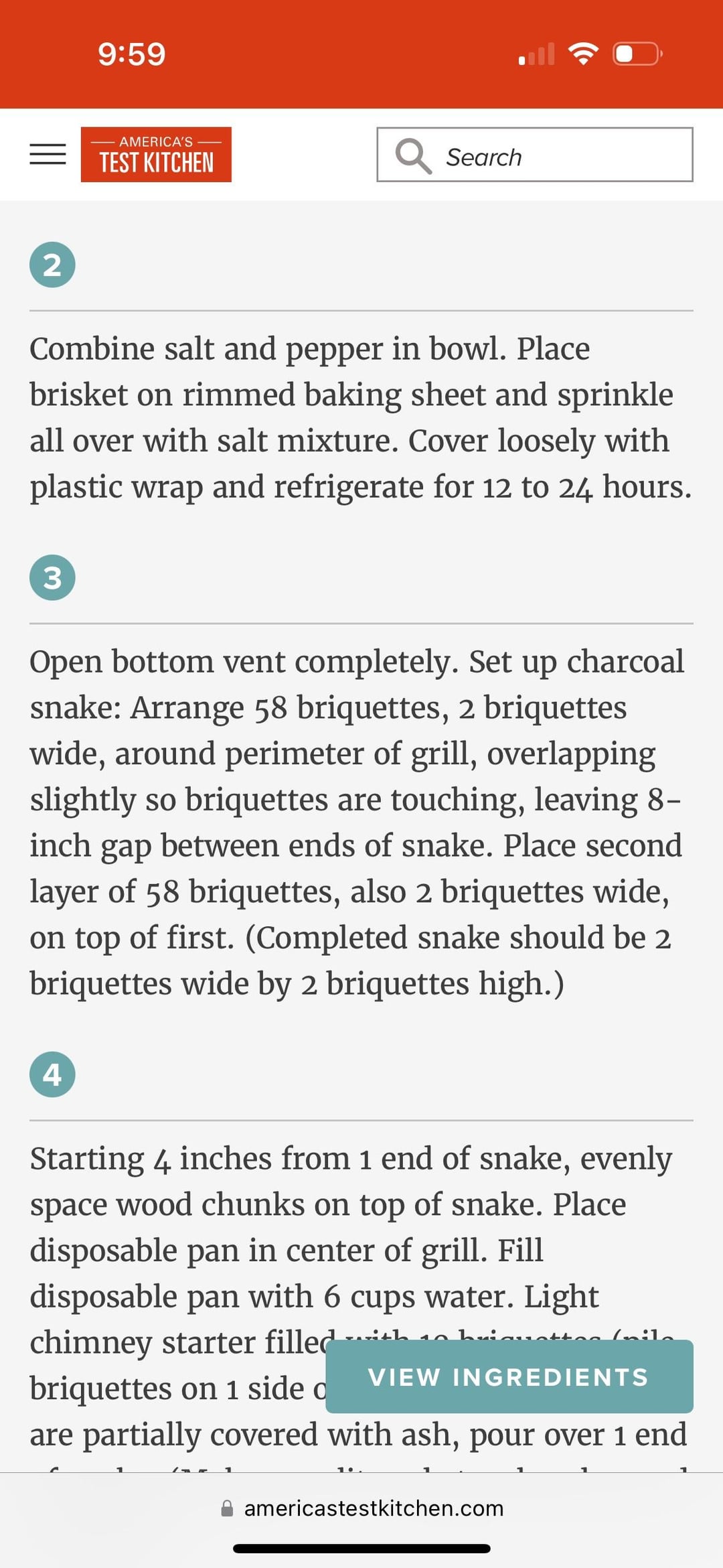Open the hamburger navigation menu

48,155
